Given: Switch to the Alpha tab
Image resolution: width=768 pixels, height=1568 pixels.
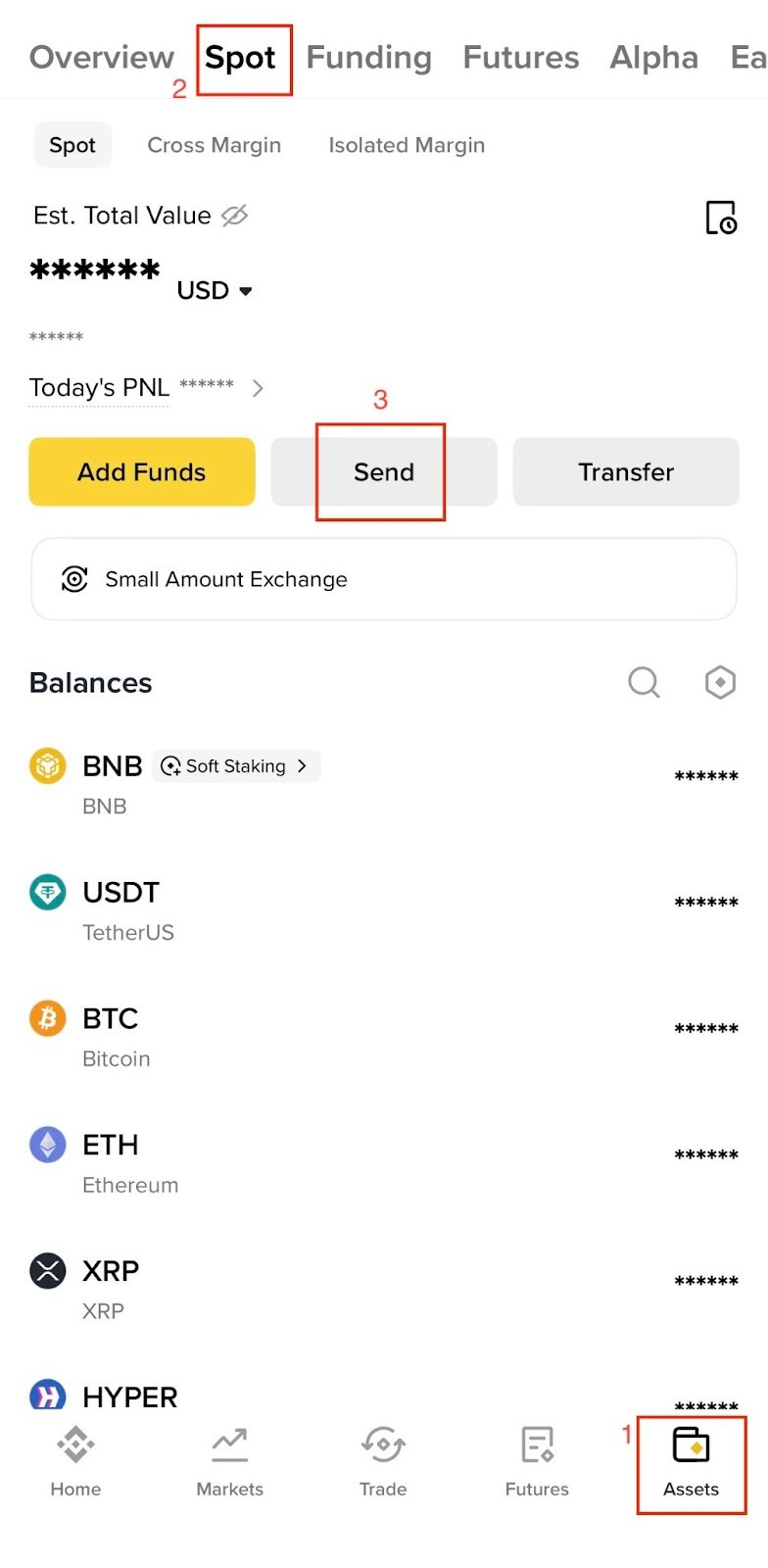Looking at the screenshot, I should click(653, 58).
